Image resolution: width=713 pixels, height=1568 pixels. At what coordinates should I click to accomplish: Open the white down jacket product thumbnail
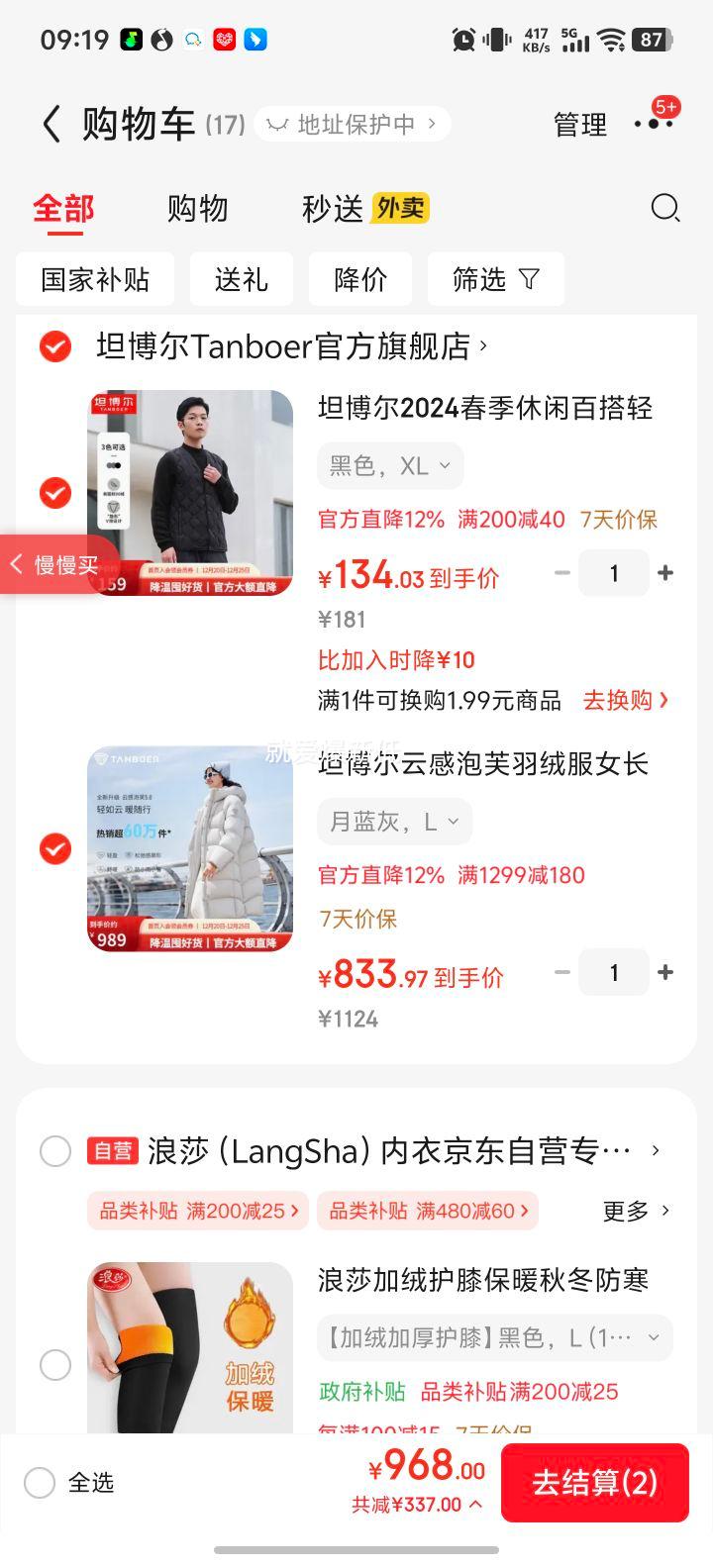tap(189, 847)
